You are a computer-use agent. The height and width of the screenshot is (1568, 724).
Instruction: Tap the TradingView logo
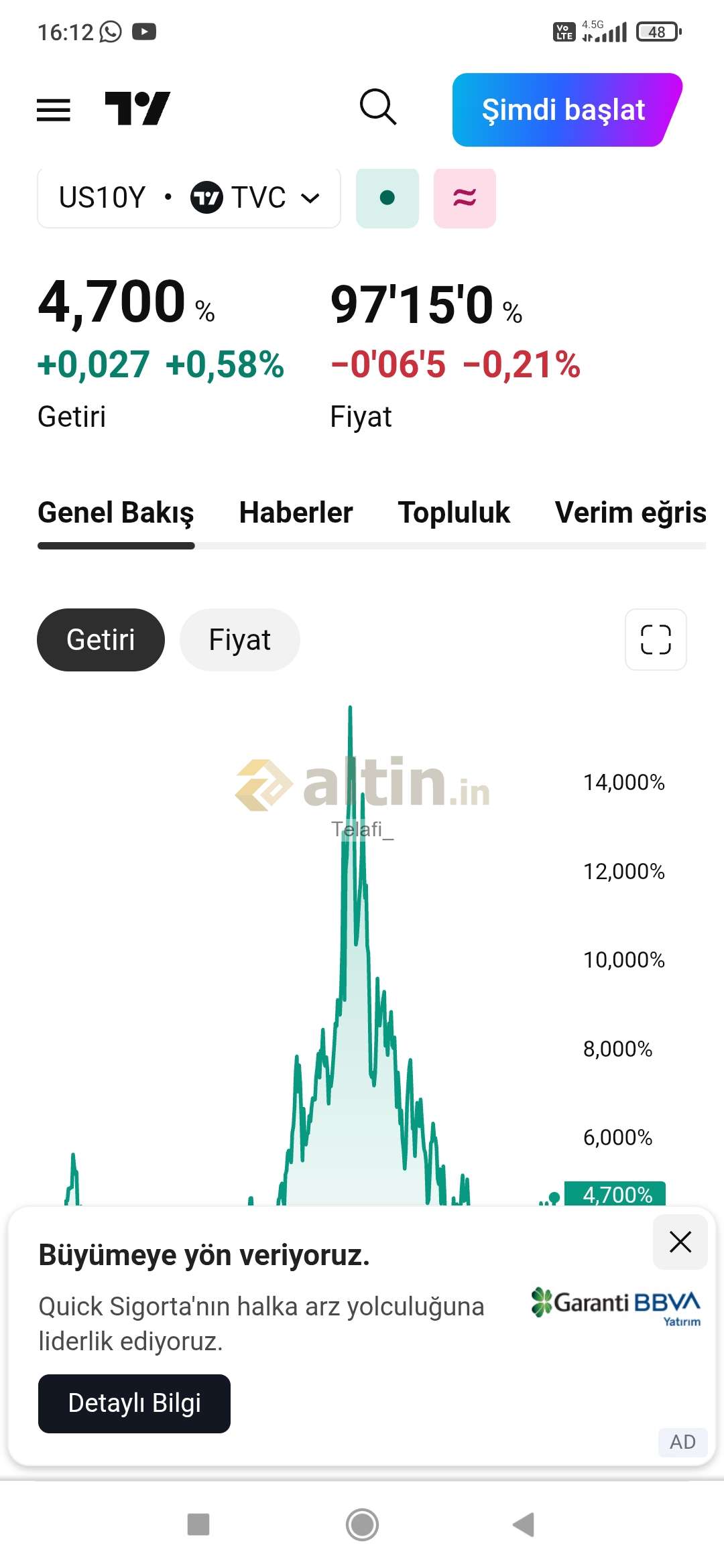click(x=137, y=109)
